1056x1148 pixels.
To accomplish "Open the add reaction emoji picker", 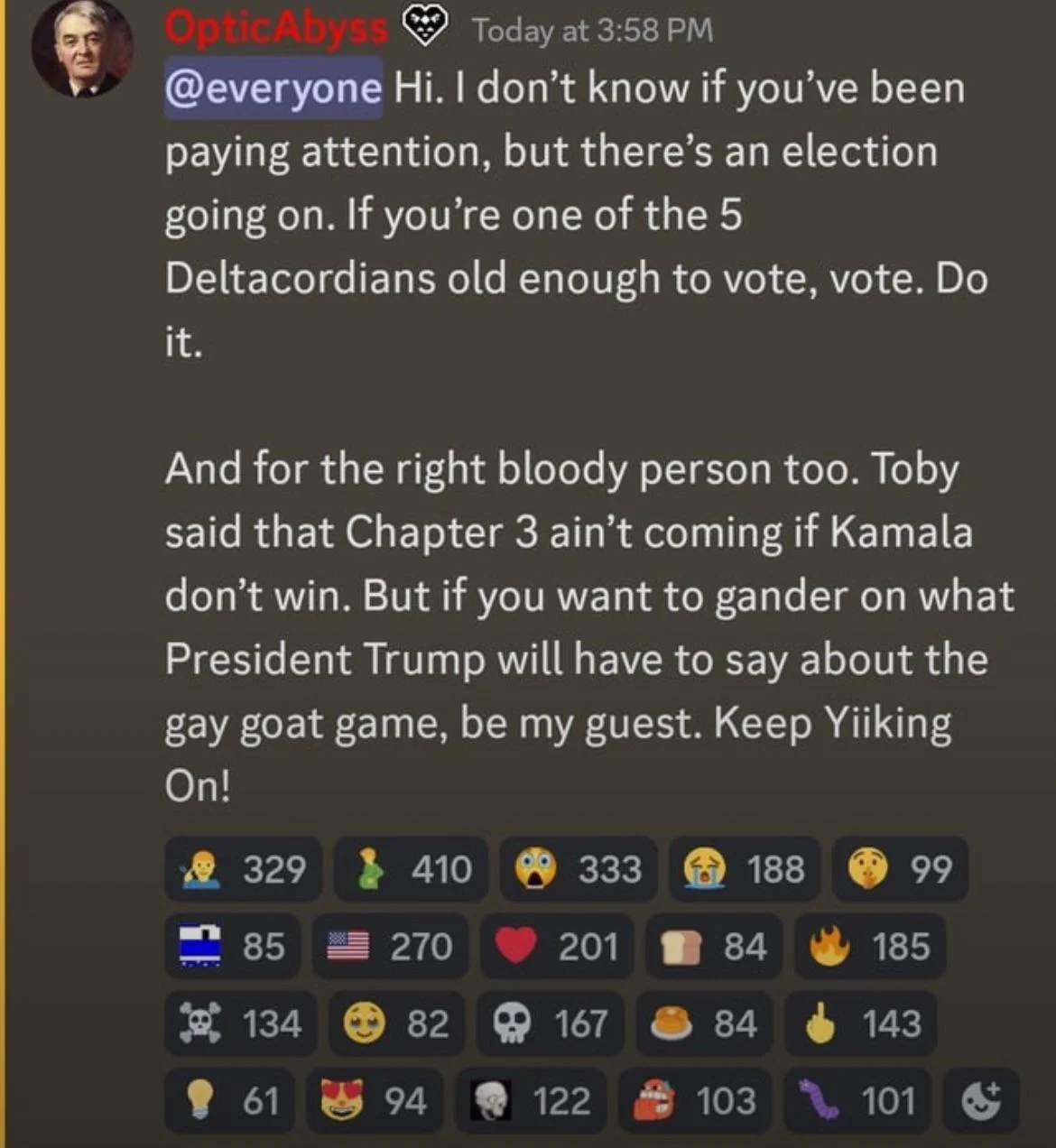I will [981, 1101].
